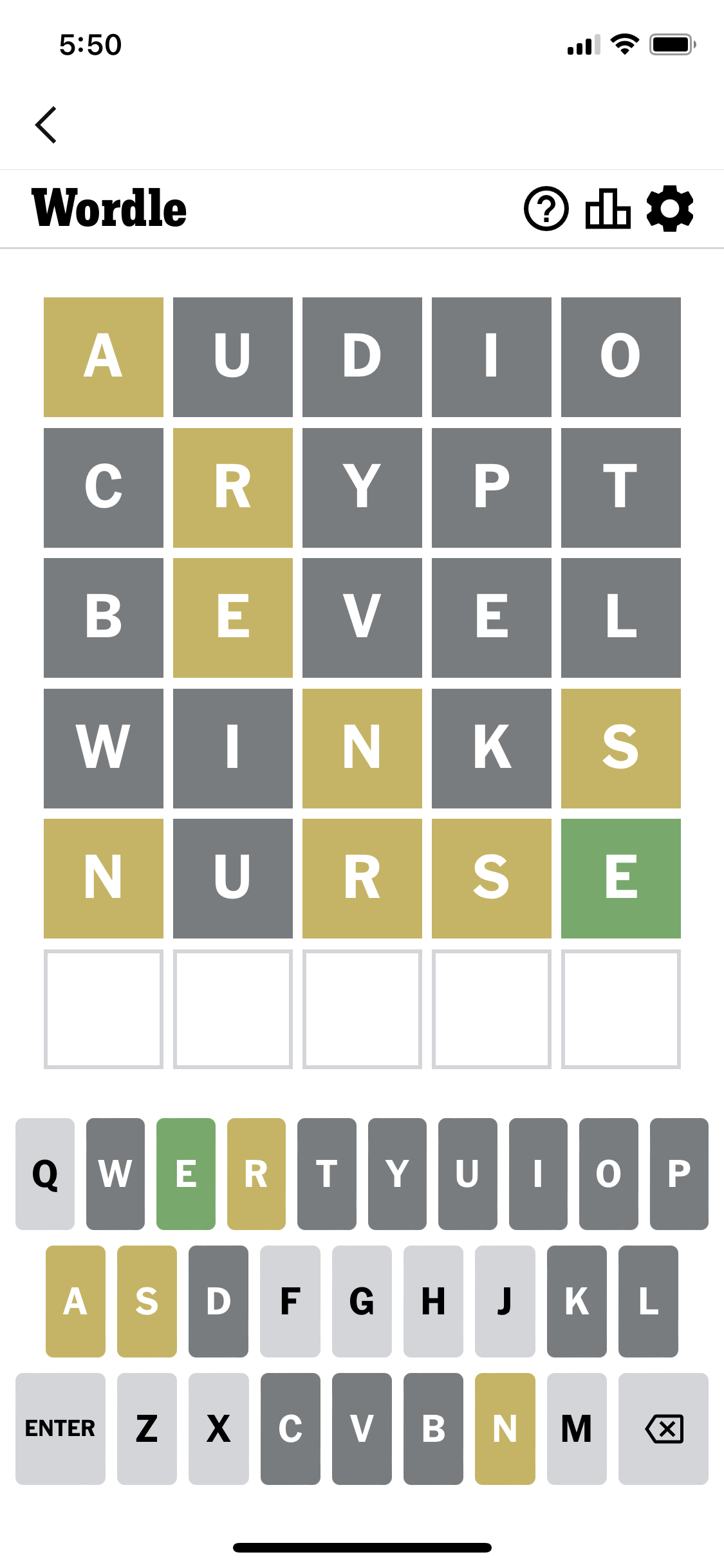The width and height of the screenshot is (724, 1568).
Task: Type the yellow letter N
Action: pos(505,1428)
